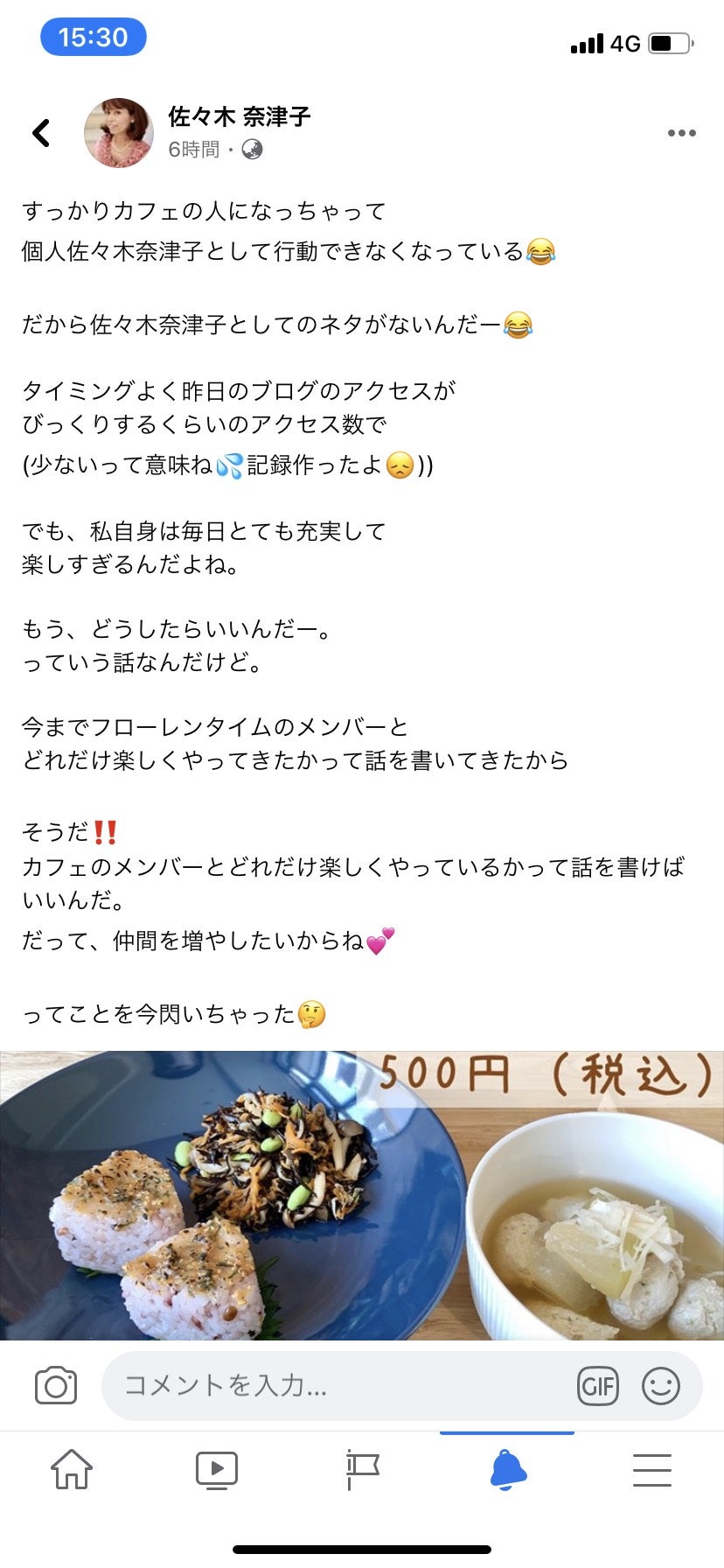Open the hamburger menu tab

coord(651,1469)
